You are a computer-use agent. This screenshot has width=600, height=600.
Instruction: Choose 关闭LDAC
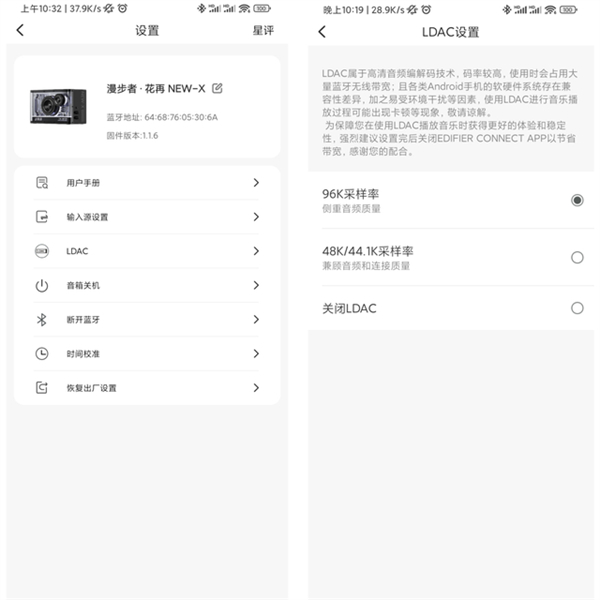[576, 308]
